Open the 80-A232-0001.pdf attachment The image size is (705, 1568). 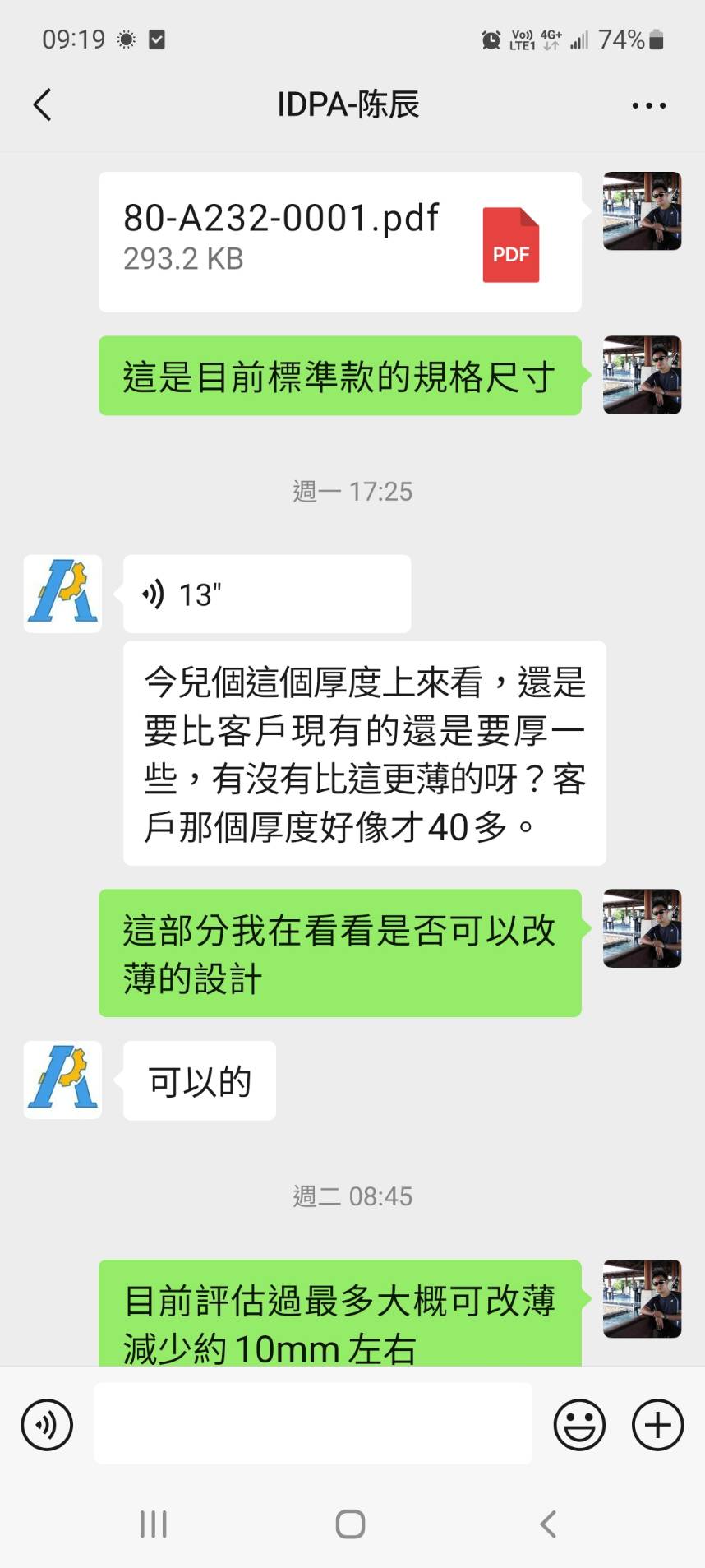click(x=339, y=242)
